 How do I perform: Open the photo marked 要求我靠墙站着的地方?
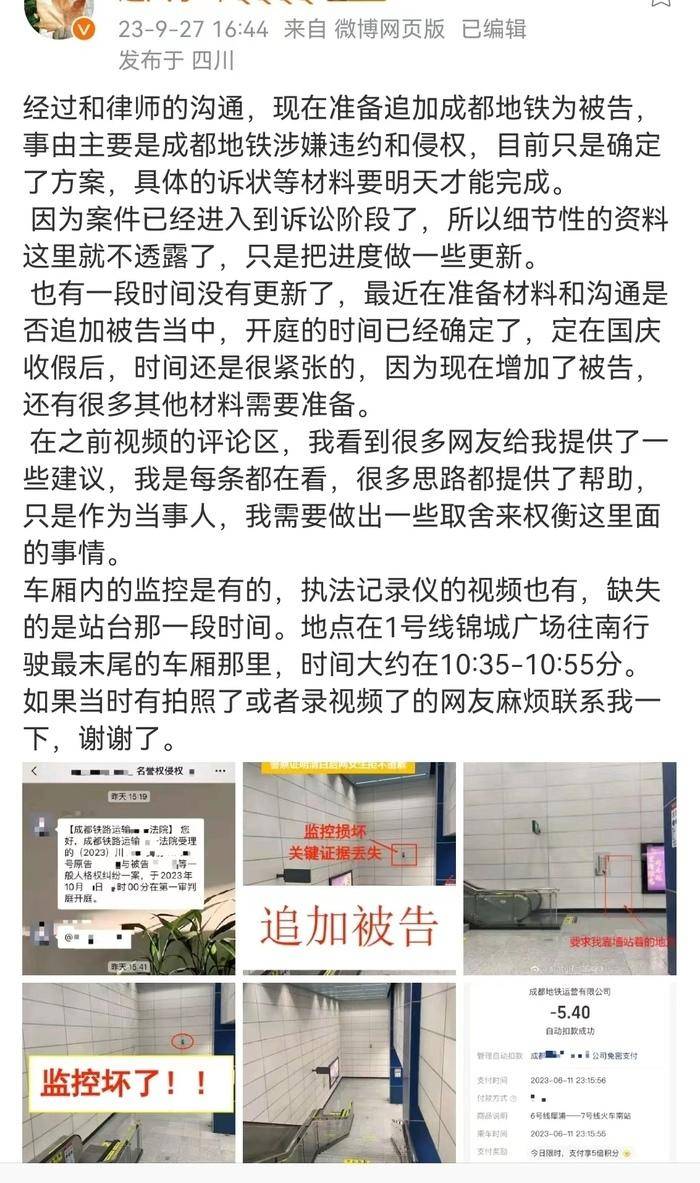click(x=570, y=868)
